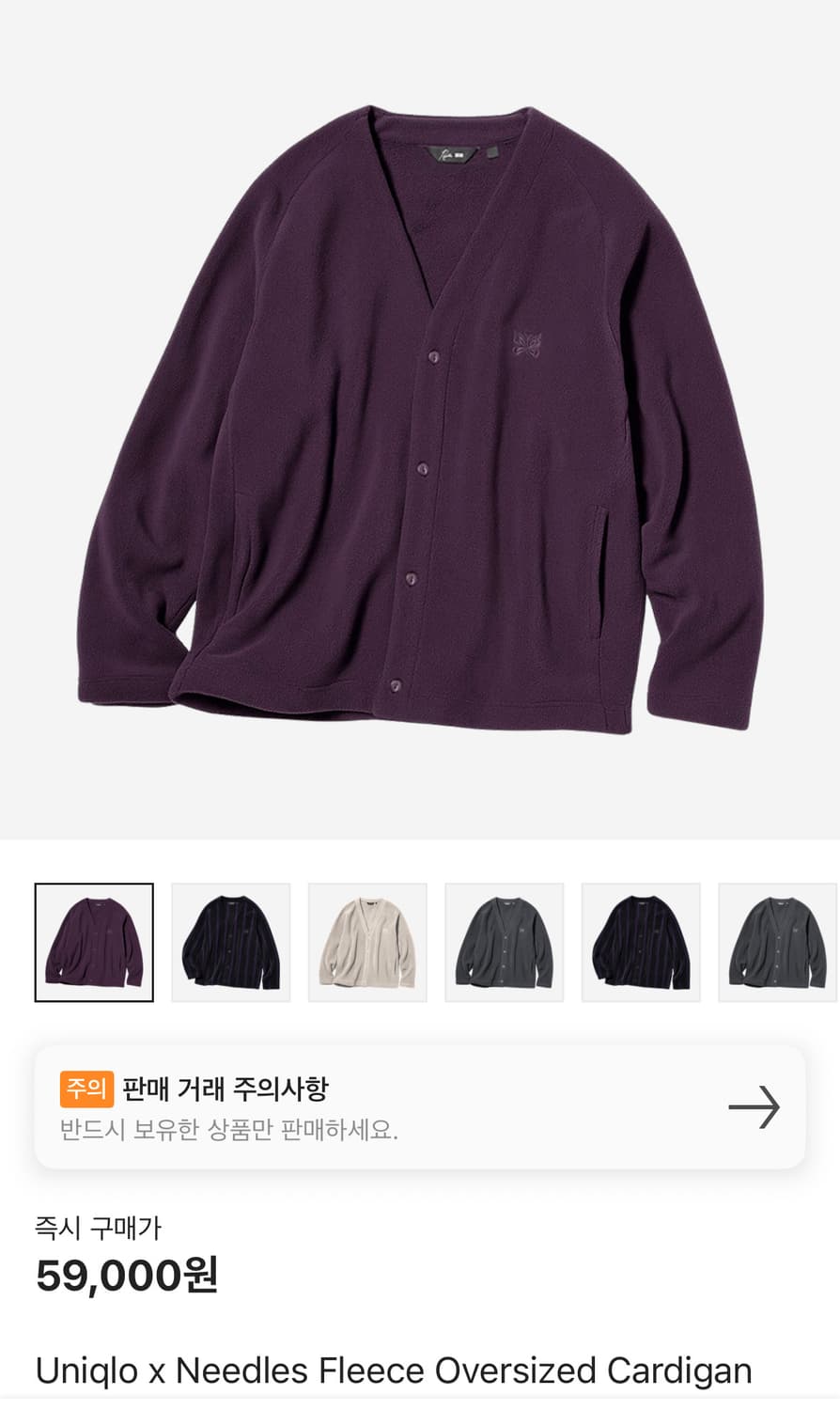This screenshot has width=840, height=1410.
Task: Select the beige cardigan thumbnail
Action: (x=367, y=942)
